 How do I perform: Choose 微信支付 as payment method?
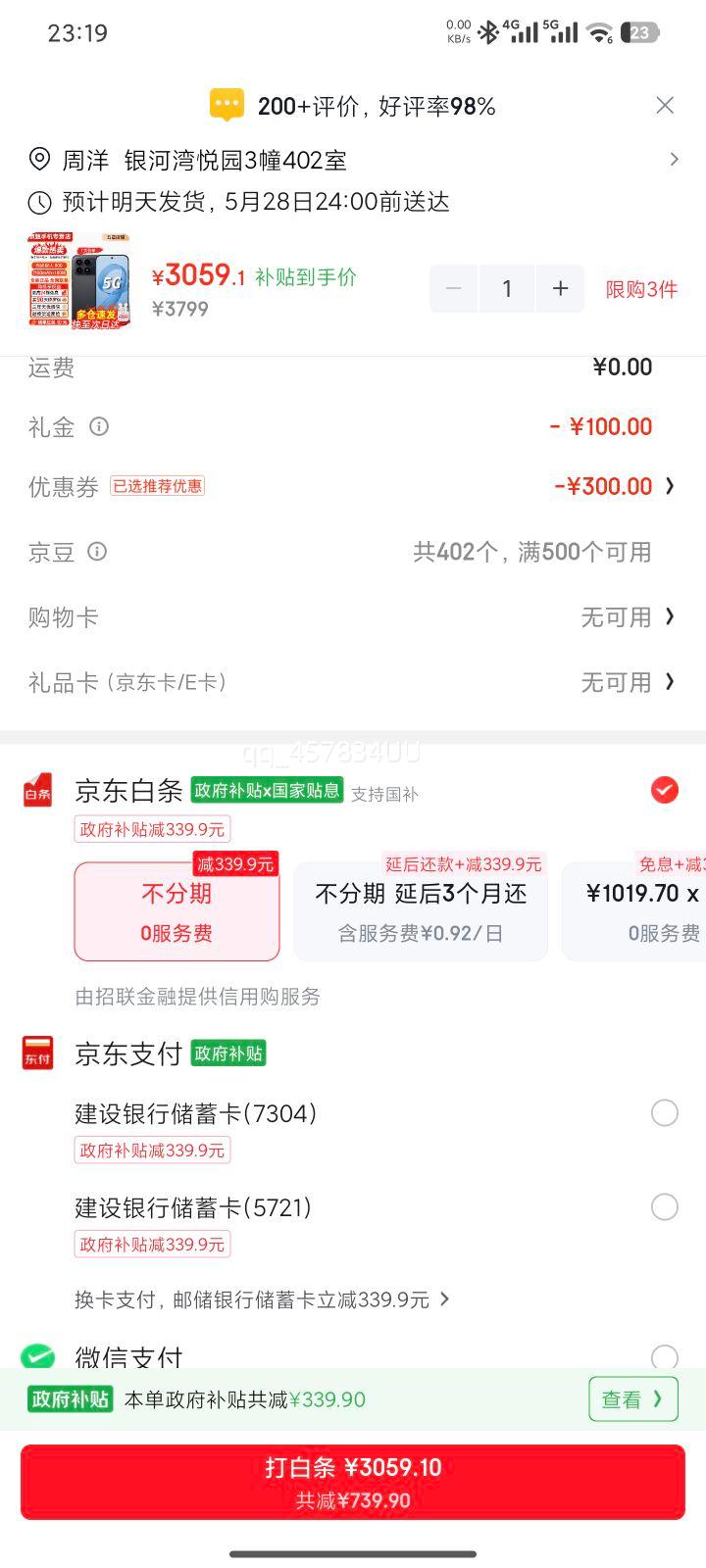click(x=665, y=1357)
